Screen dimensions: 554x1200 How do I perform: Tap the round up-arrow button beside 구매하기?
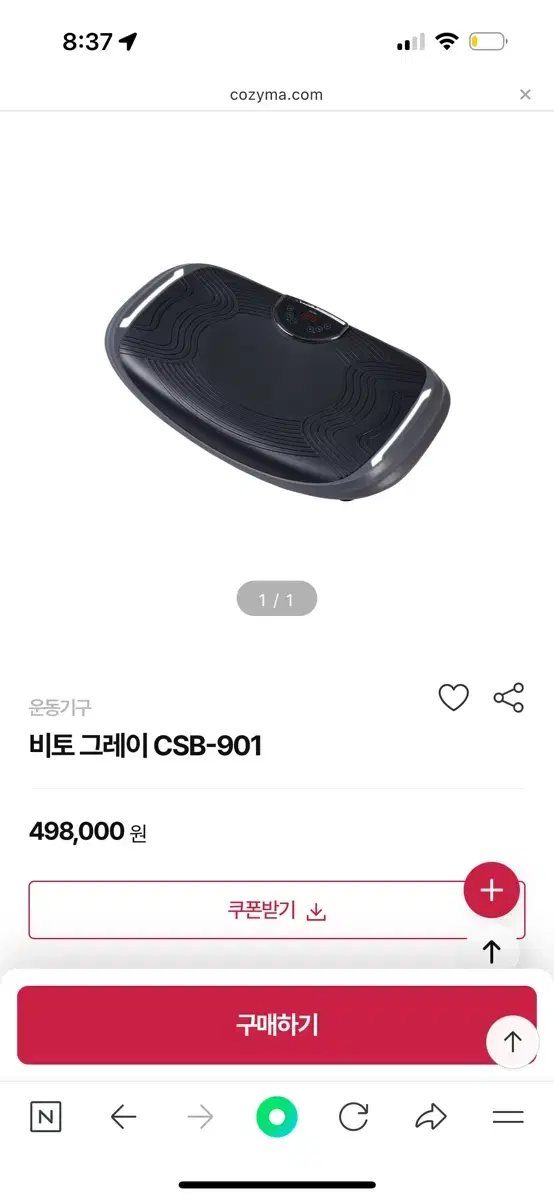pos(513,1042)
